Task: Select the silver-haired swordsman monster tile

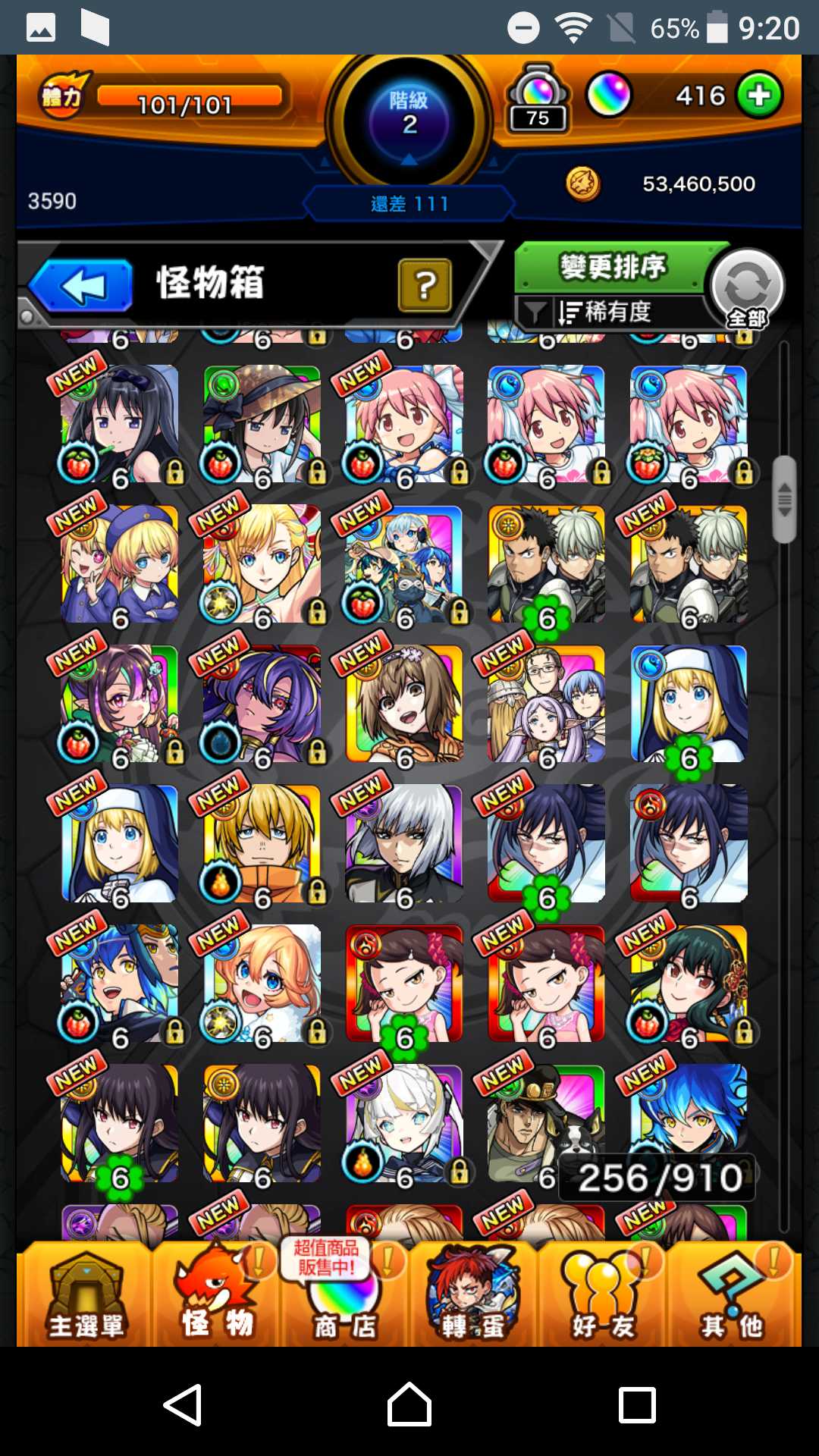Action: pos(403,843)
